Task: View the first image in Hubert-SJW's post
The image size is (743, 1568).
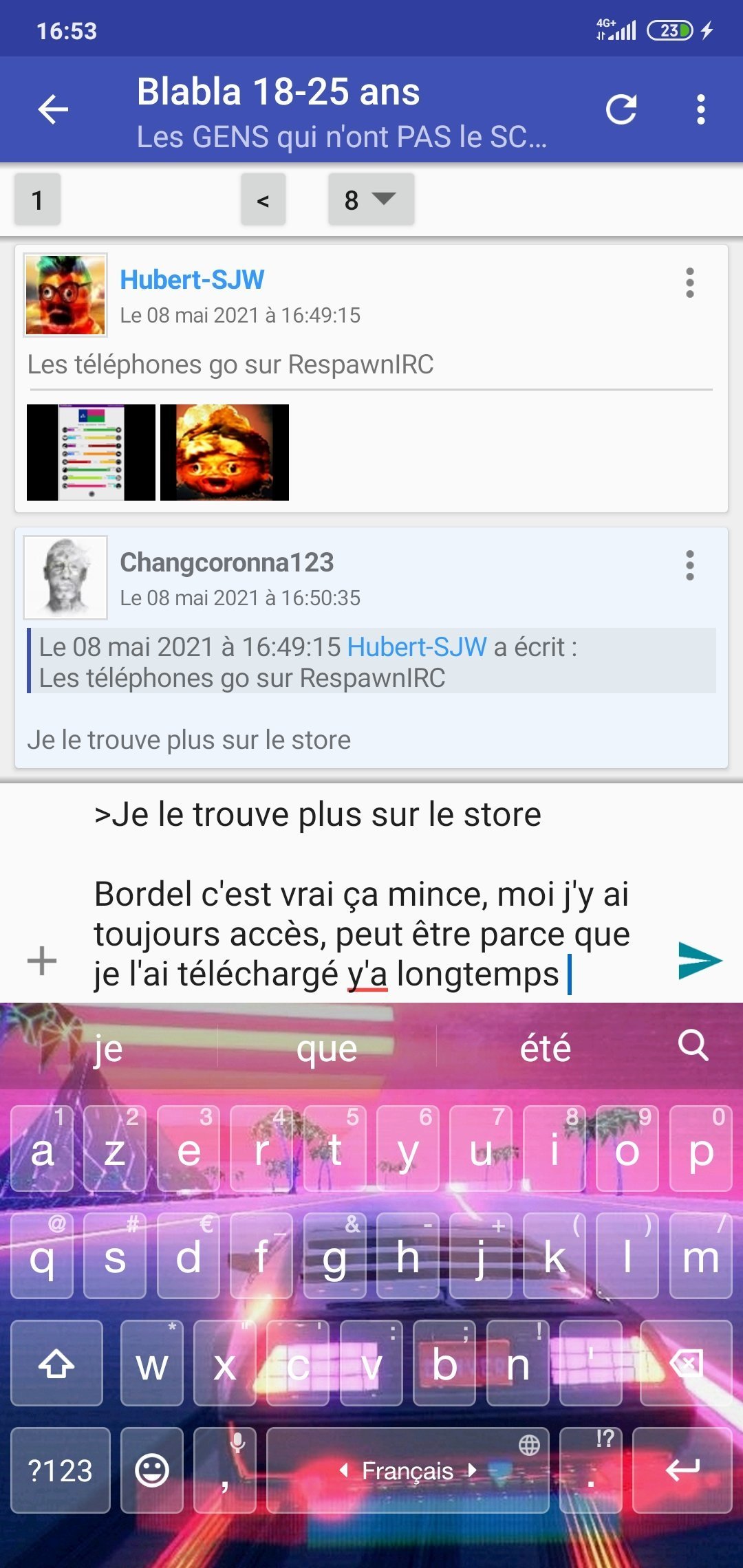Action: pos(91,452)
